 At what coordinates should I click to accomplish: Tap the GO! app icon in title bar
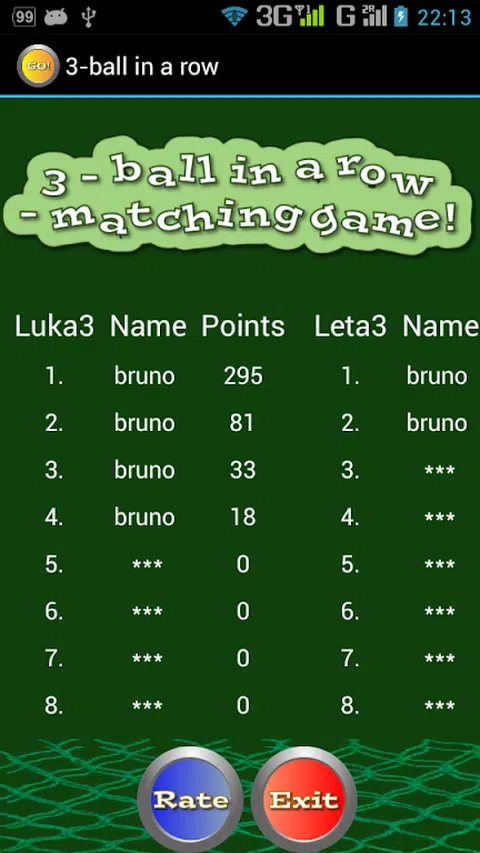[38, 66]
